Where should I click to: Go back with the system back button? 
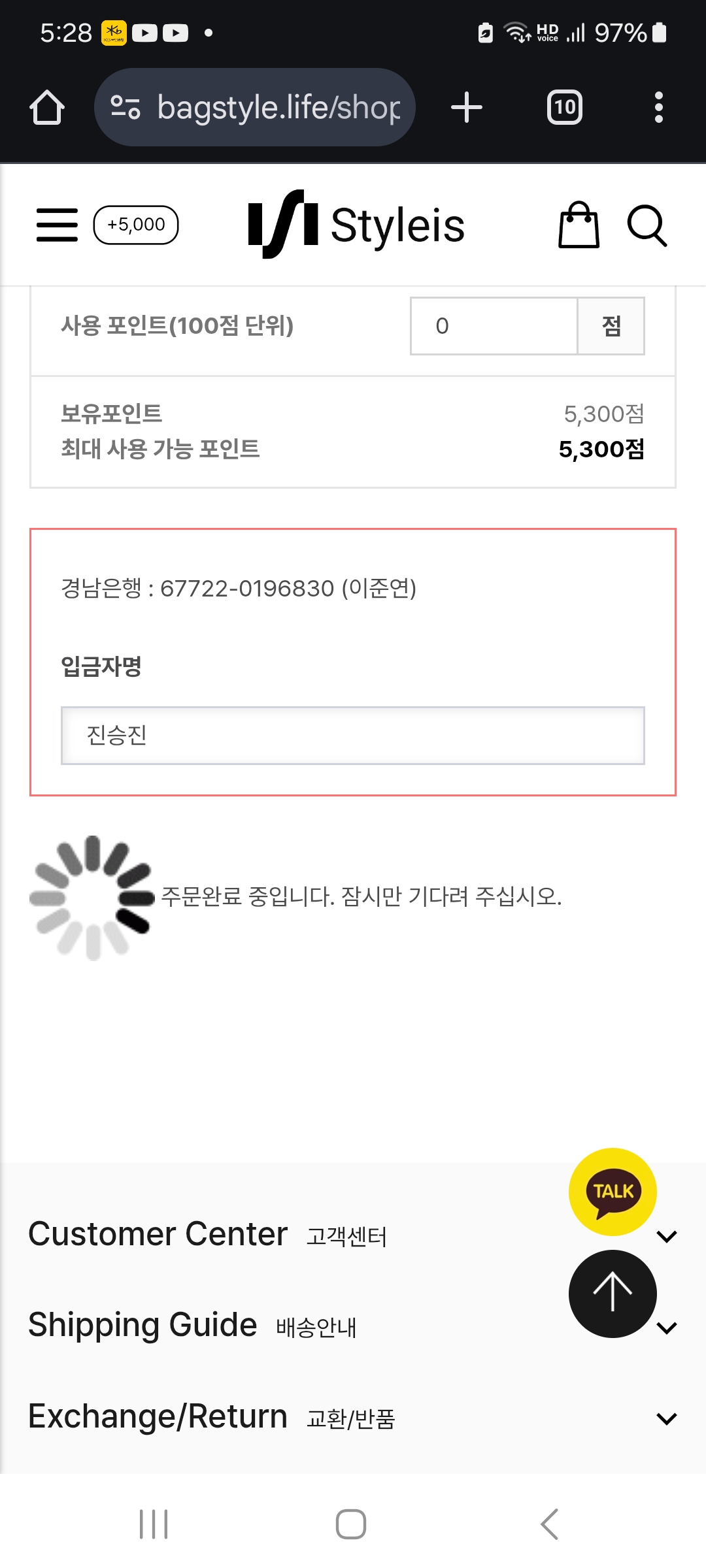click(549, 1524)
